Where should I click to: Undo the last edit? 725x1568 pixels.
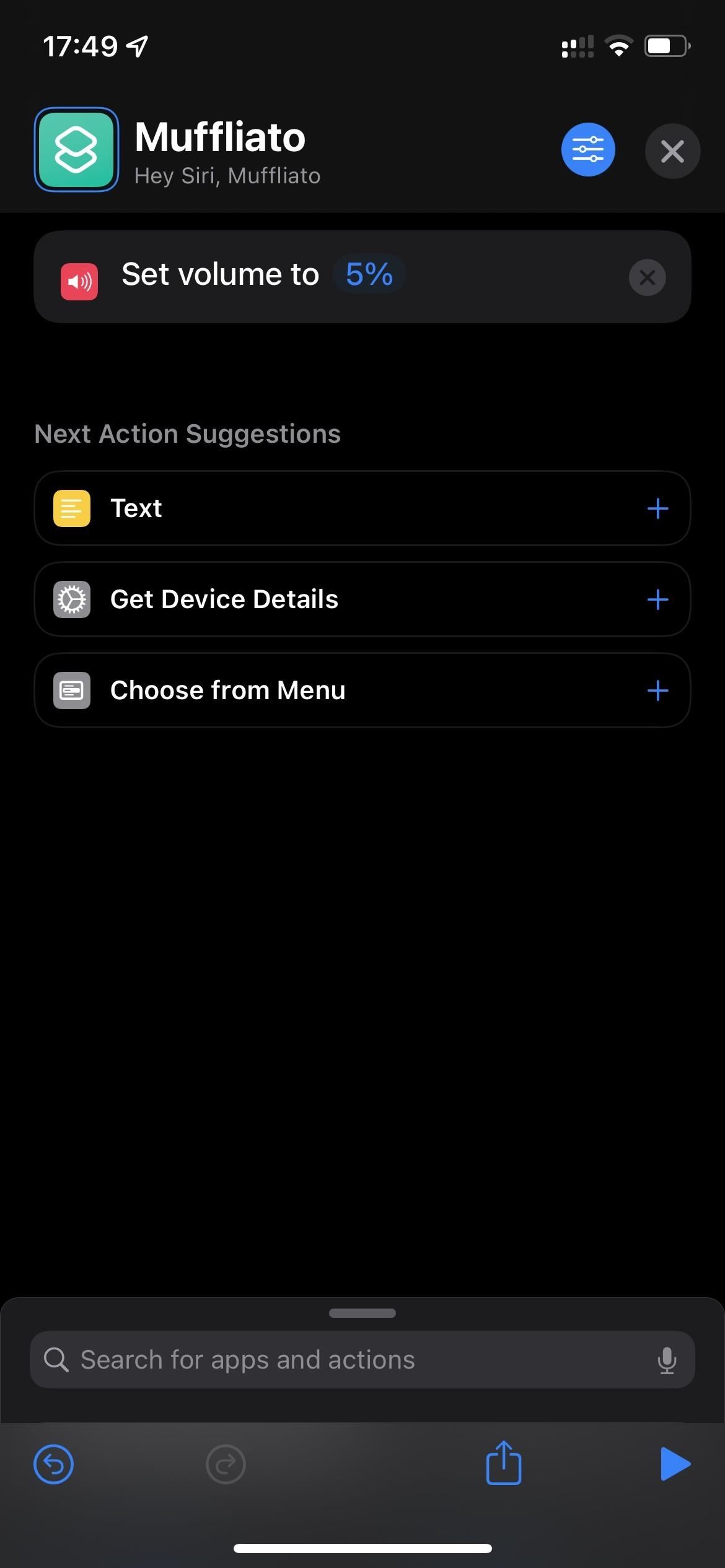[x=53, y=1465]
